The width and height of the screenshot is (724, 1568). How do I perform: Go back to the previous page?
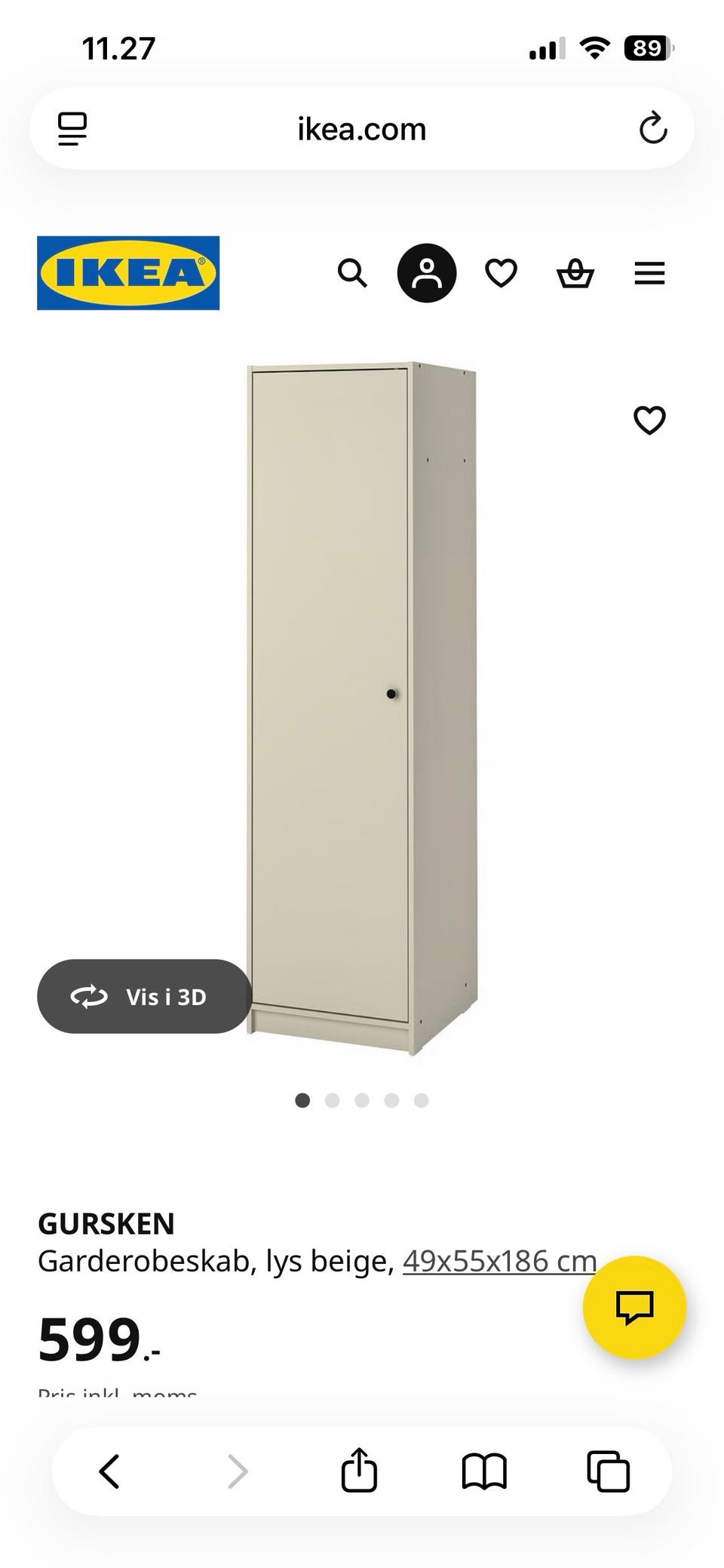pos(110,1471)
